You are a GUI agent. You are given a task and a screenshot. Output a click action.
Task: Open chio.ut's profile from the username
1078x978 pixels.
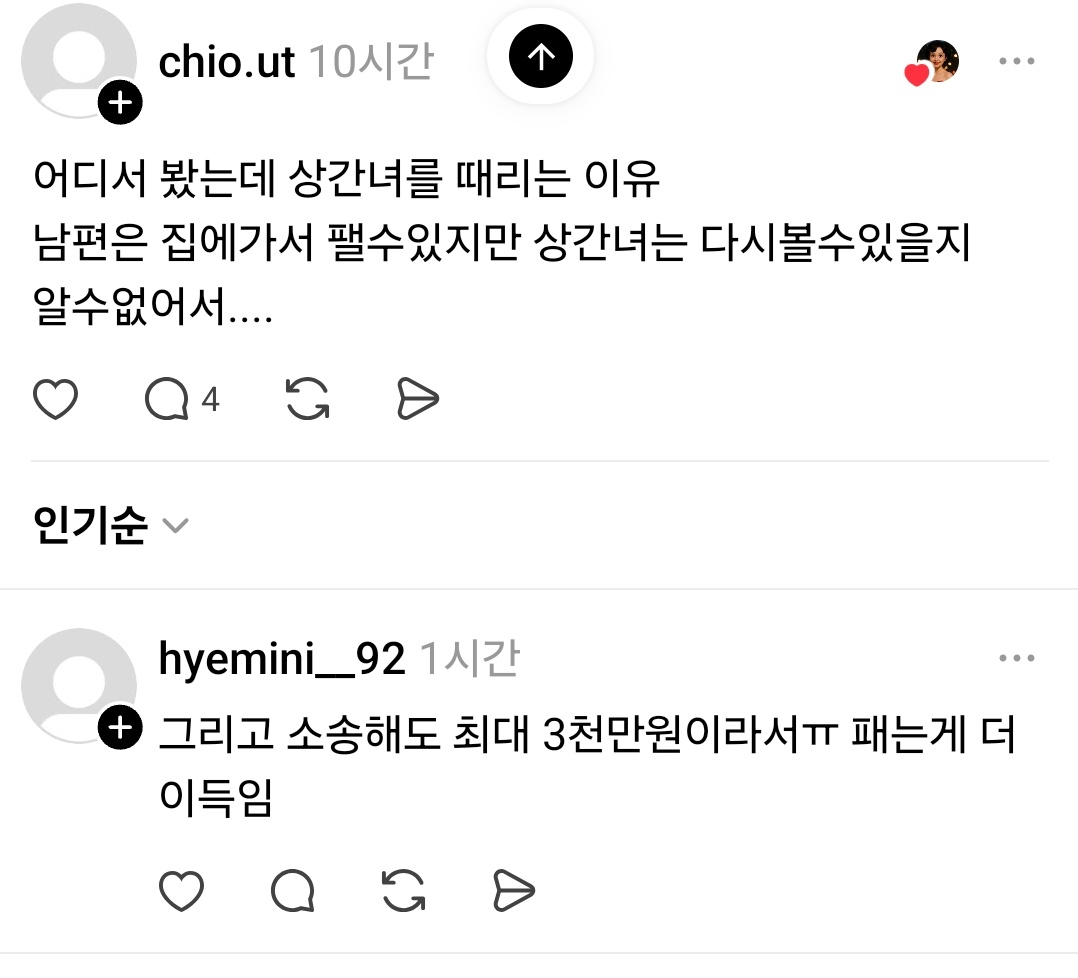[x=227, y=62]
